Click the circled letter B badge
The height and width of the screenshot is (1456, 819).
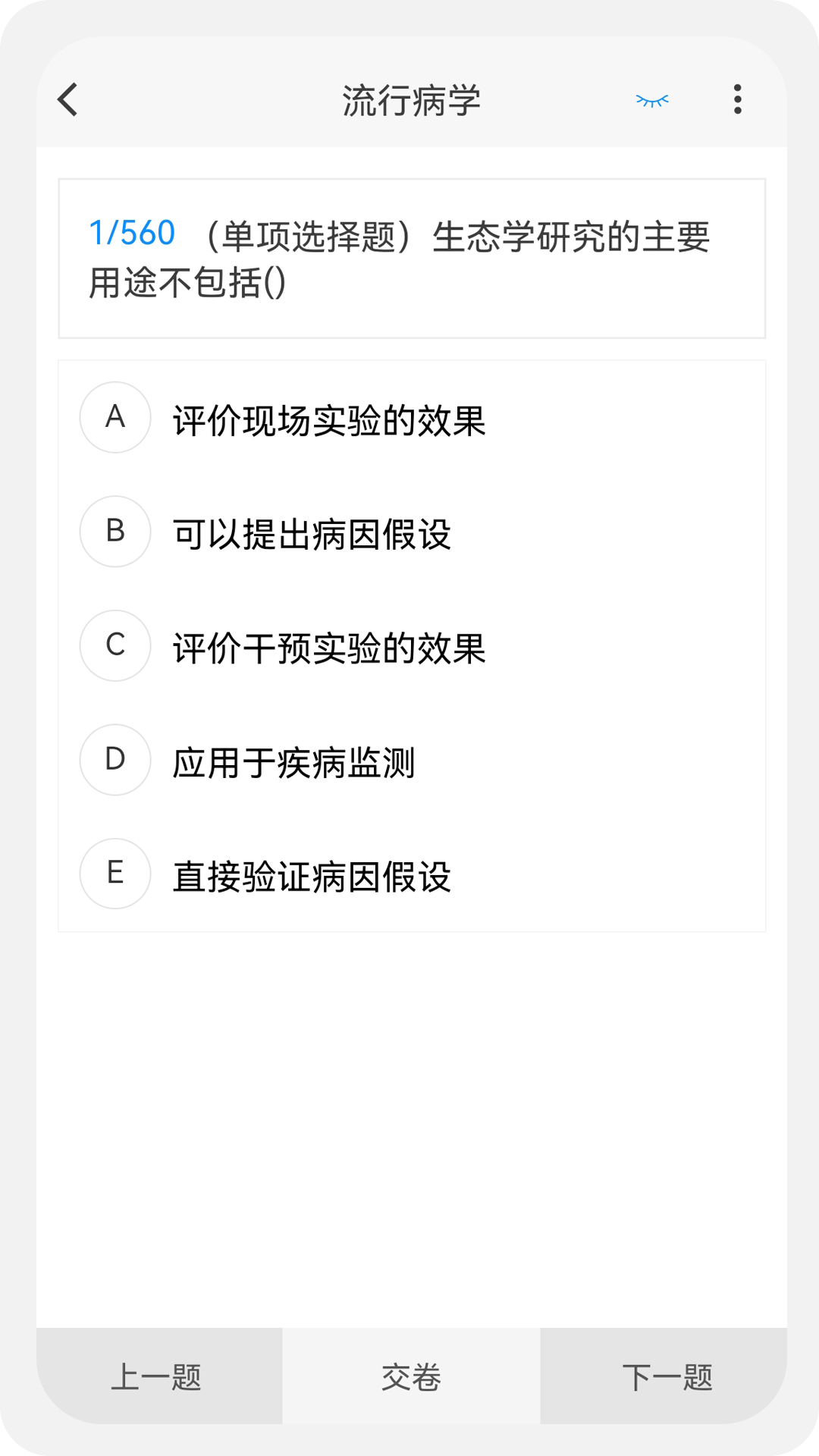click(115, 532)
